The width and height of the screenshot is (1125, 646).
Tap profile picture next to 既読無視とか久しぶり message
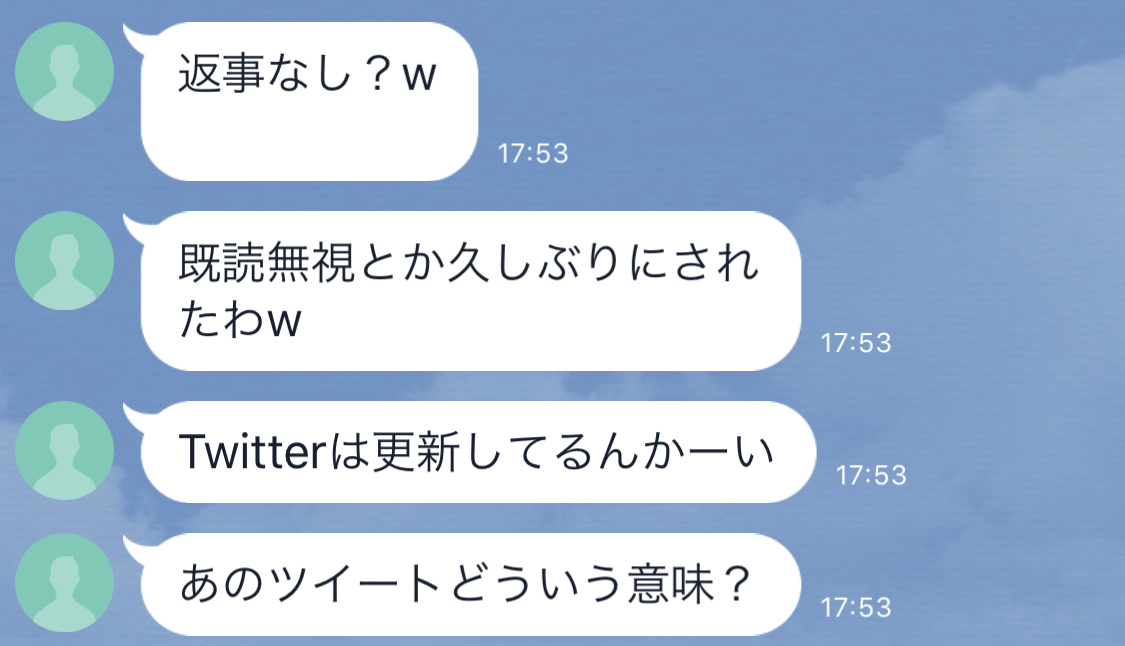(65, 261)
